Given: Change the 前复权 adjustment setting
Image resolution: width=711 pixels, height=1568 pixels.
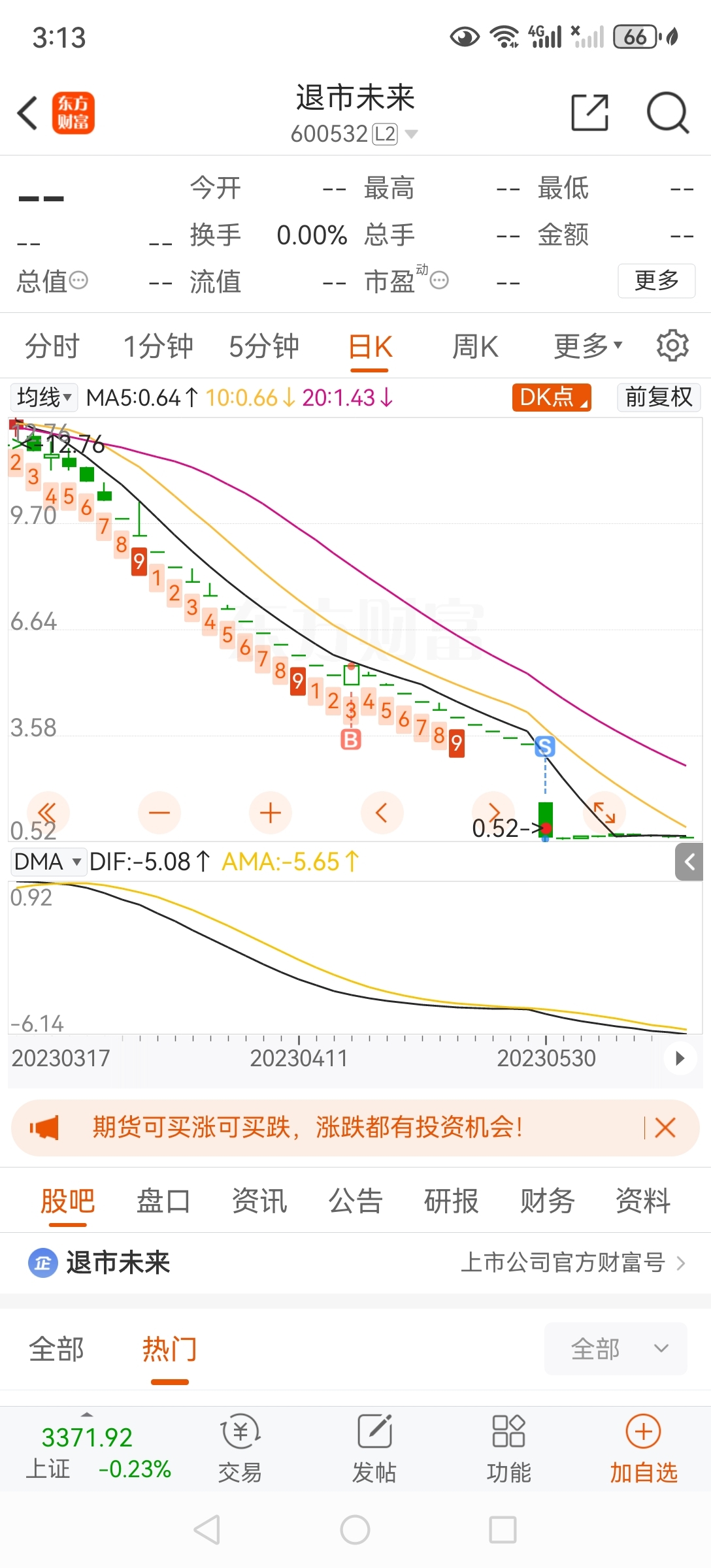Looking at the screenshot, I should click(x=659, y=397).
